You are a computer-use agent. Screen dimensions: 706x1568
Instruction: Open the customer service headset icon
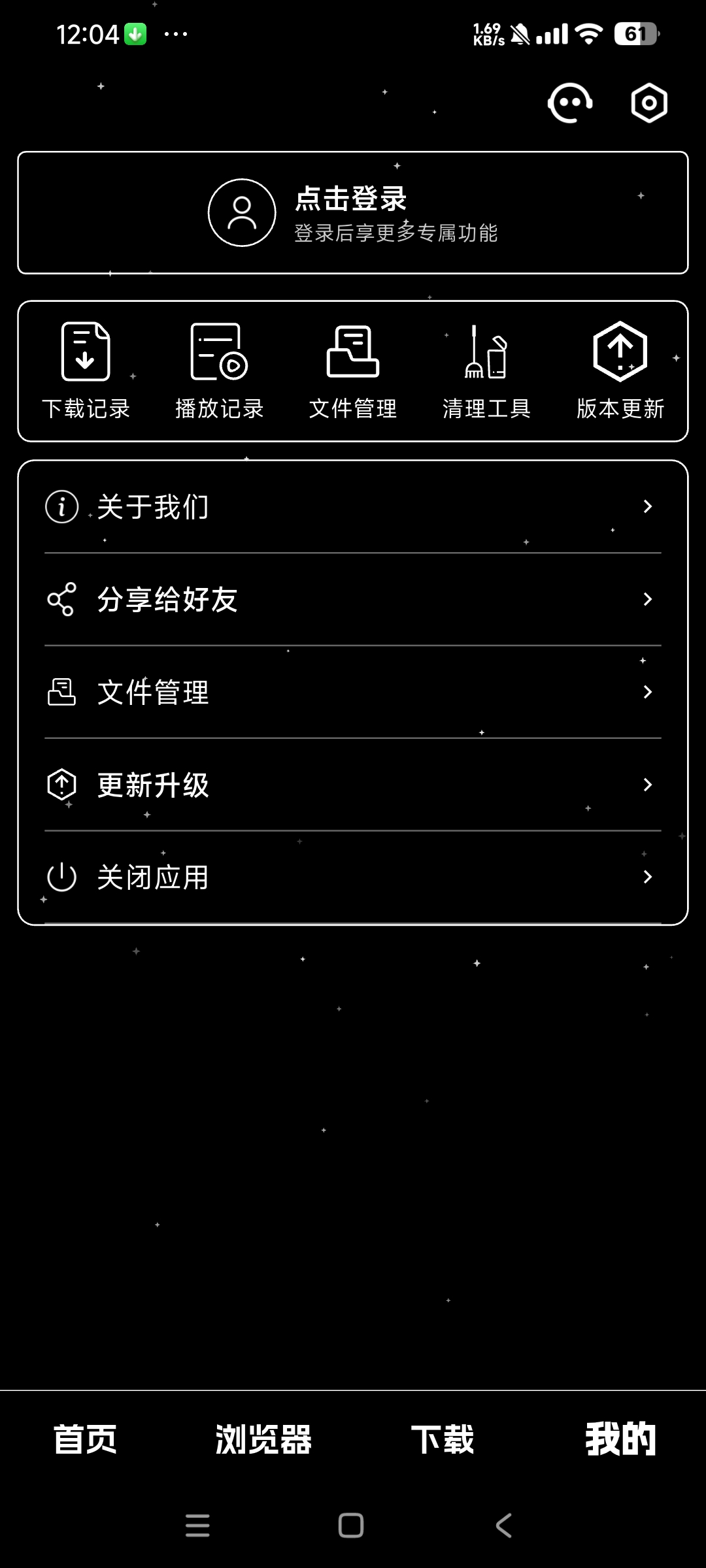pos(570,103)
